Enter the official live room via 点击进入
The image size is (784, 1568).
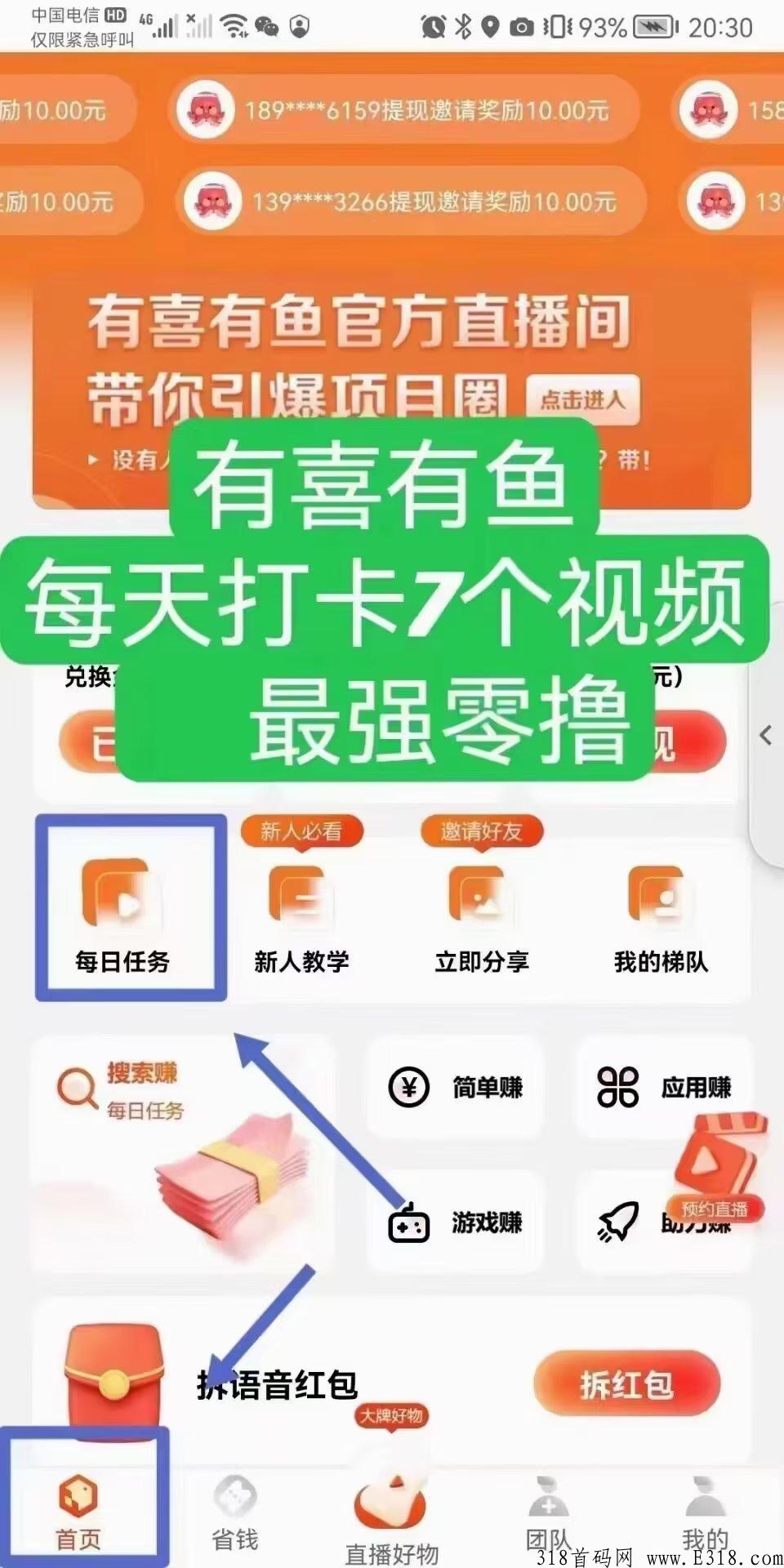click(x=582, y=399)
